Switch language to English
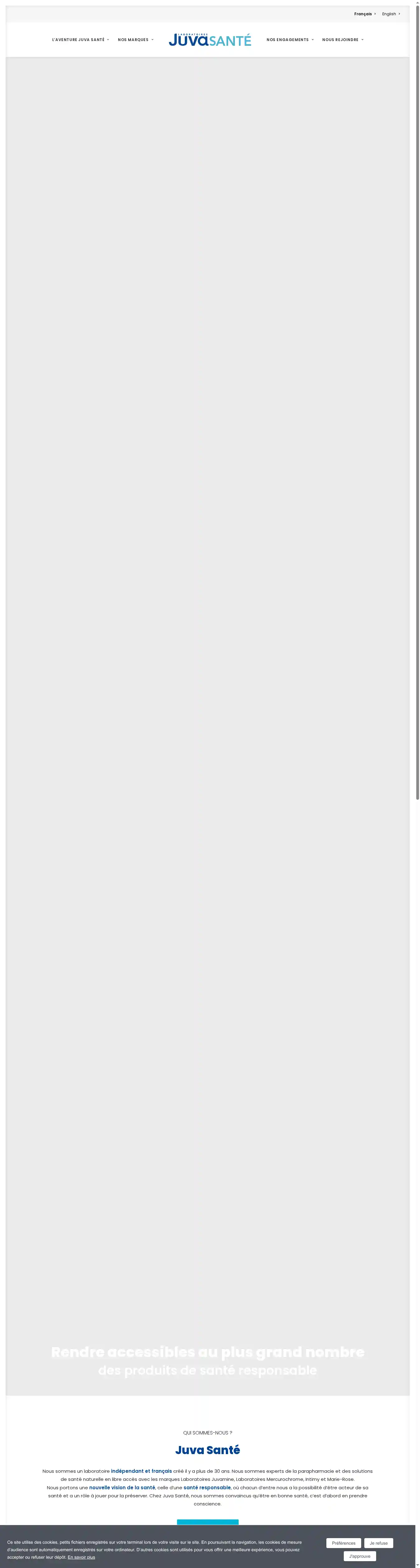This screenshot has width=420, height=1568. tap(390, 14)
